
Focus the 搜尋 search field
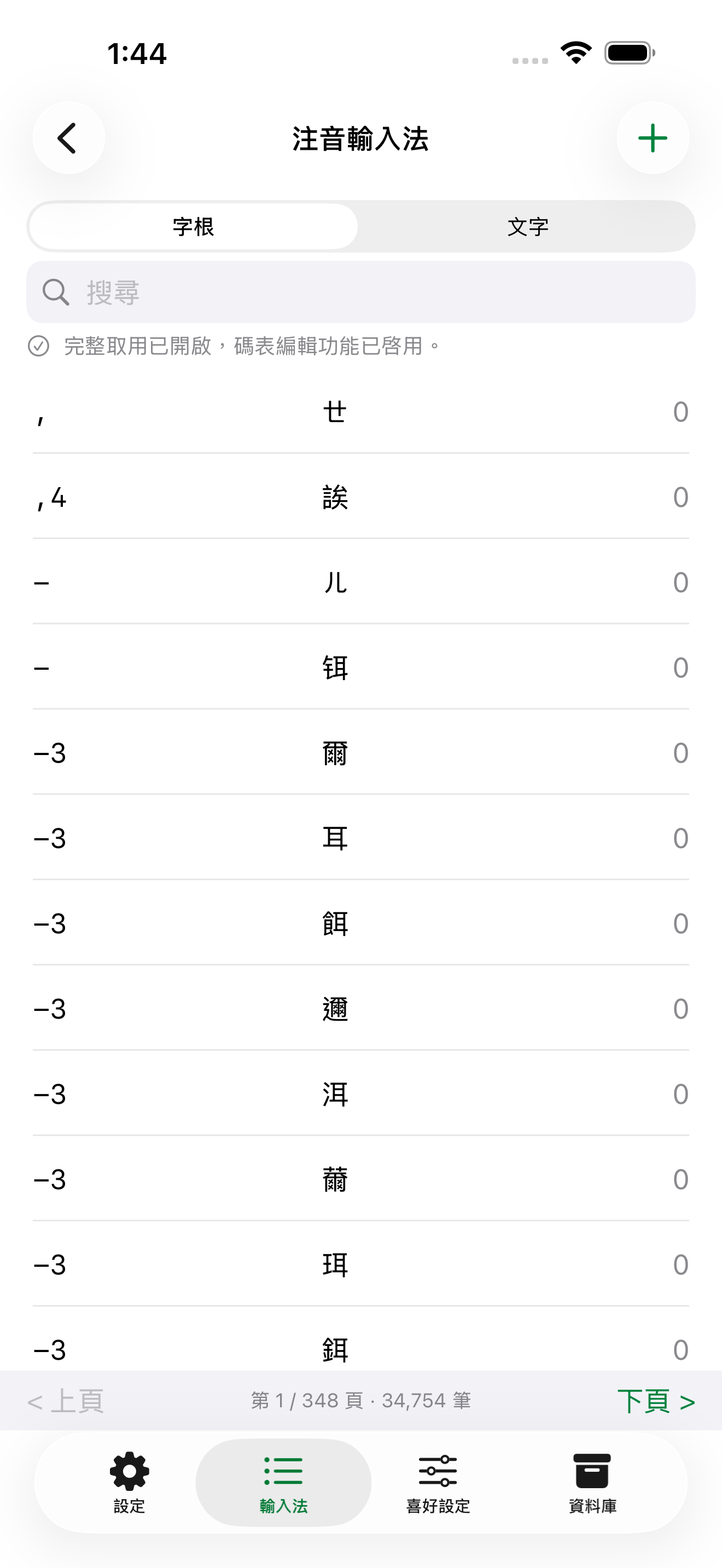[x=361, y=292]
